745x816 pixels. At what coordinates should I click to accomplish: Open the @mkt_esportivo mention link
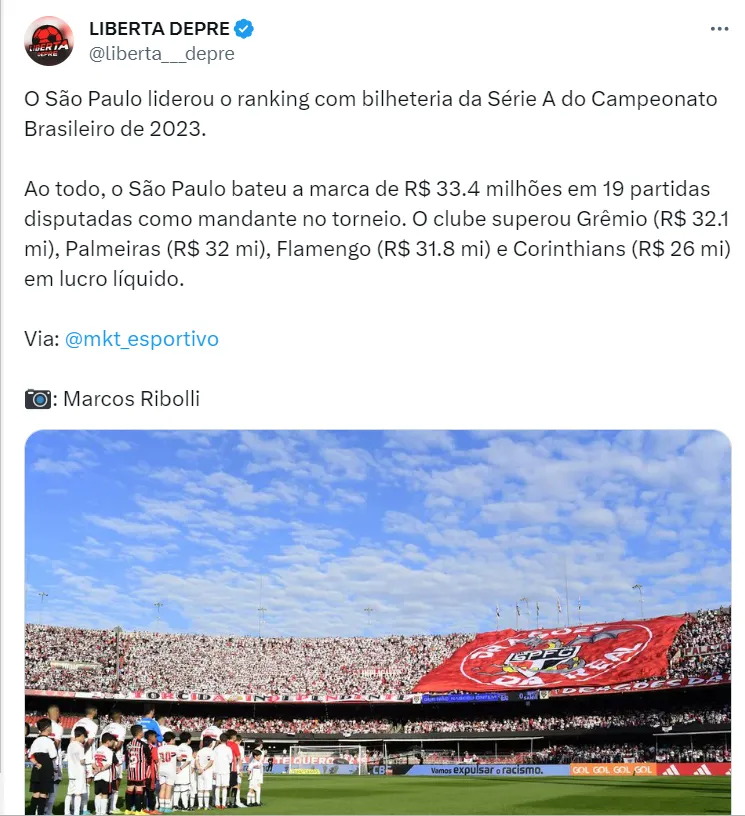pos(141,339)
